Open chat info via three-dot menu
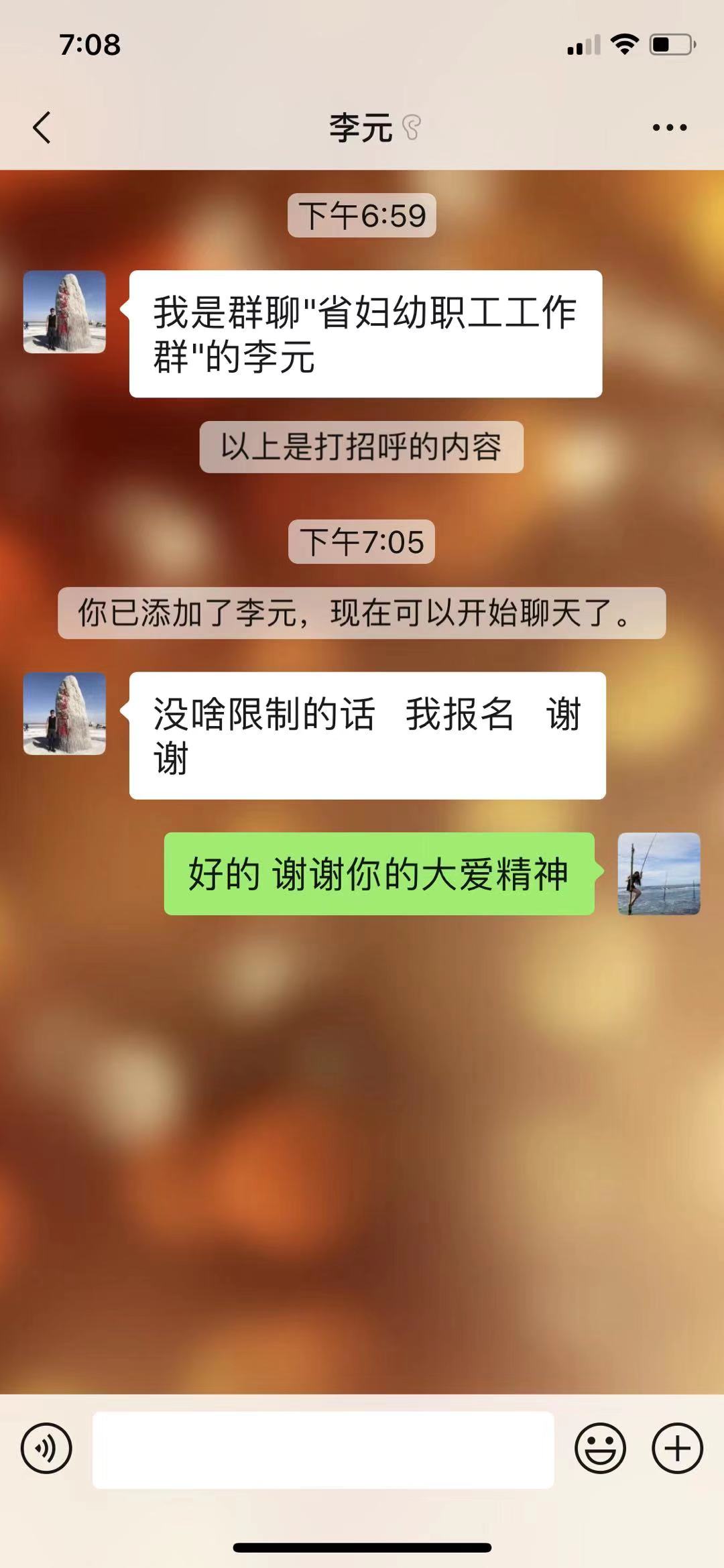 [670, 127]
